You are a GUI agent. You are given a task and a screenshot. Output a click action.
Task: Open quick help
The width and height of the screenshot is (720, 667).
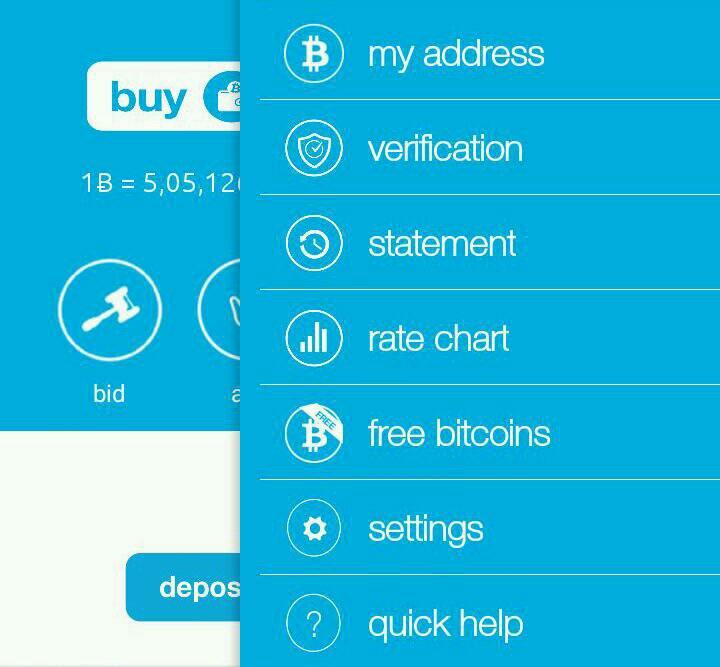pyautogui.click(x=445, y=624)
